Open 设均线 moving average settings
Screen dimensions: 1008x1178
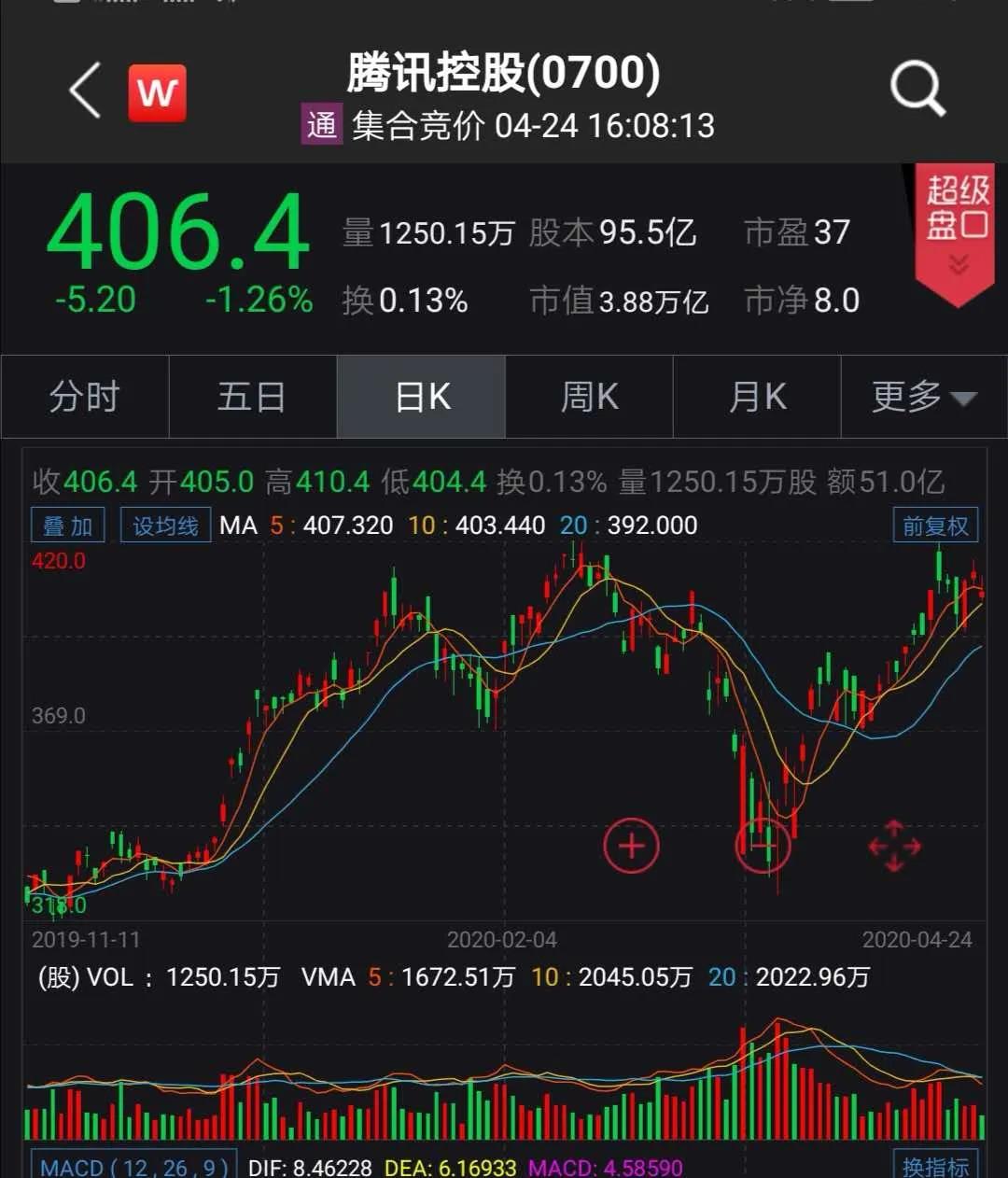(x=165, y=526)
